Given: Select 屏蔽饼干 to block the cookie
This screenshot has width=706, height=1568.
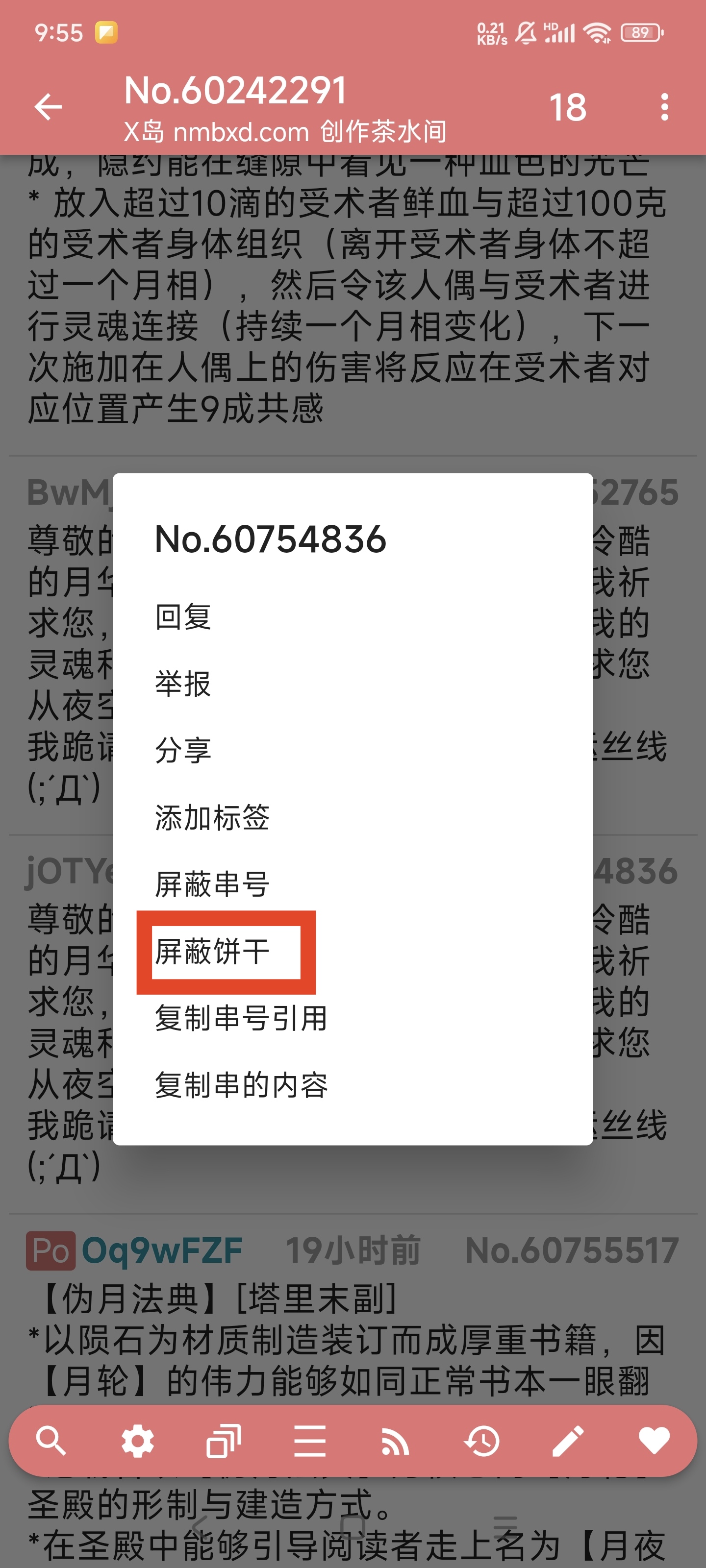Looking at the screenshot, I should [x=212, y=952].
